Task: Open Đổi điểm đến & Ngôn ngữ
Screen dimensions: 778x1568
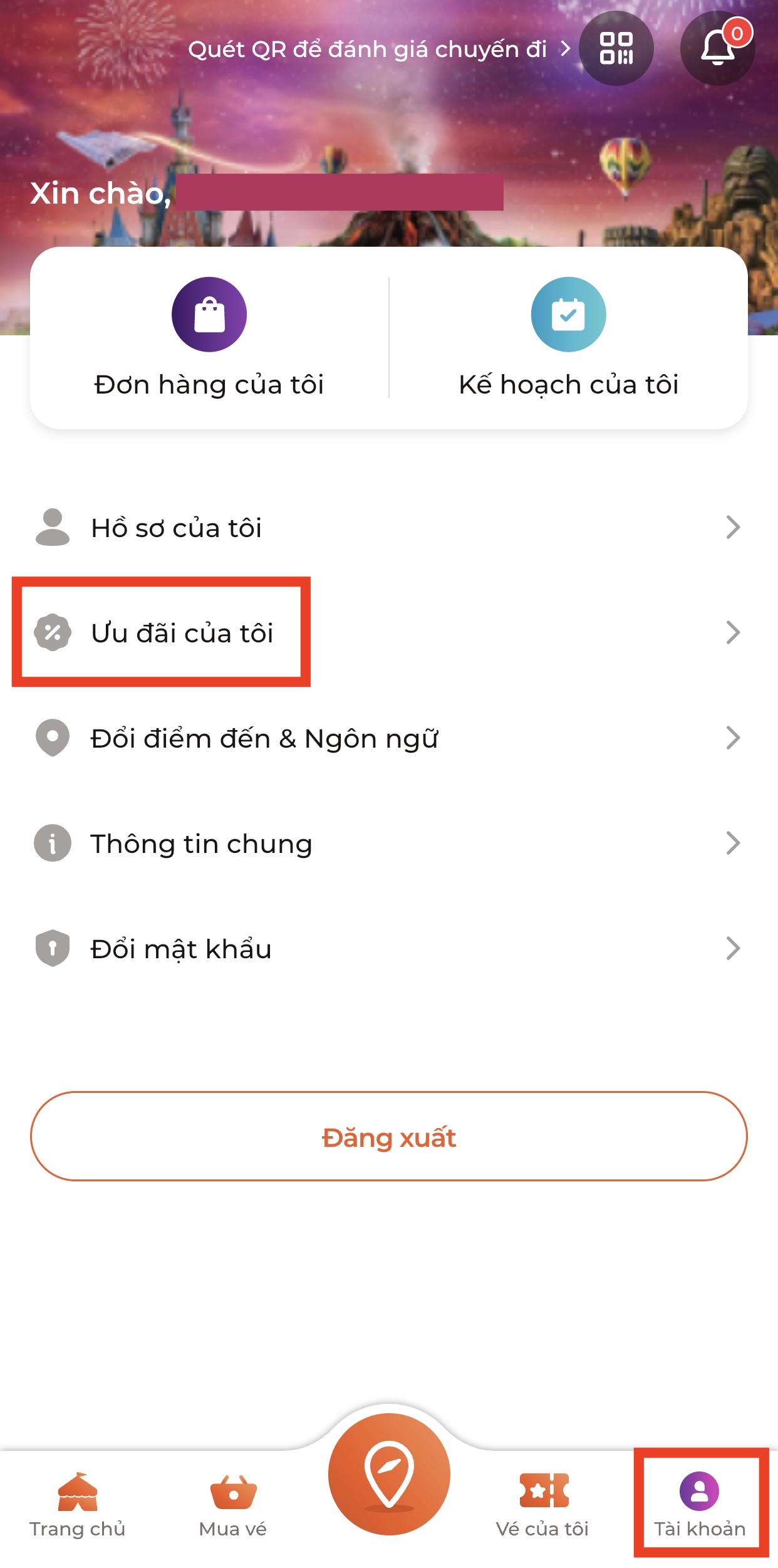Action: [x=388, y=738]
